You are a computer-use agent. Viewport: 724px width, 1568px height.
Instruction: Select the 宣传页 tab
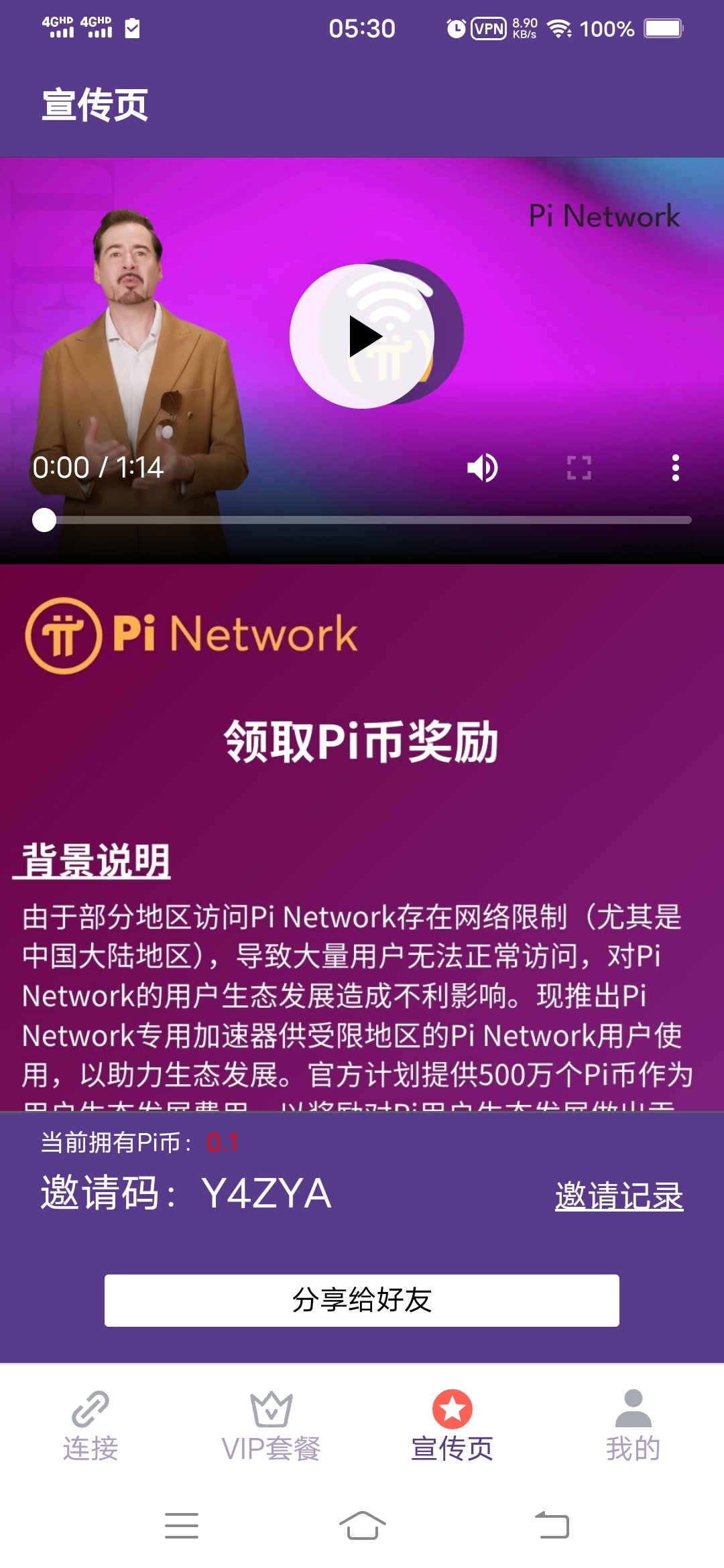(452, 1425)
